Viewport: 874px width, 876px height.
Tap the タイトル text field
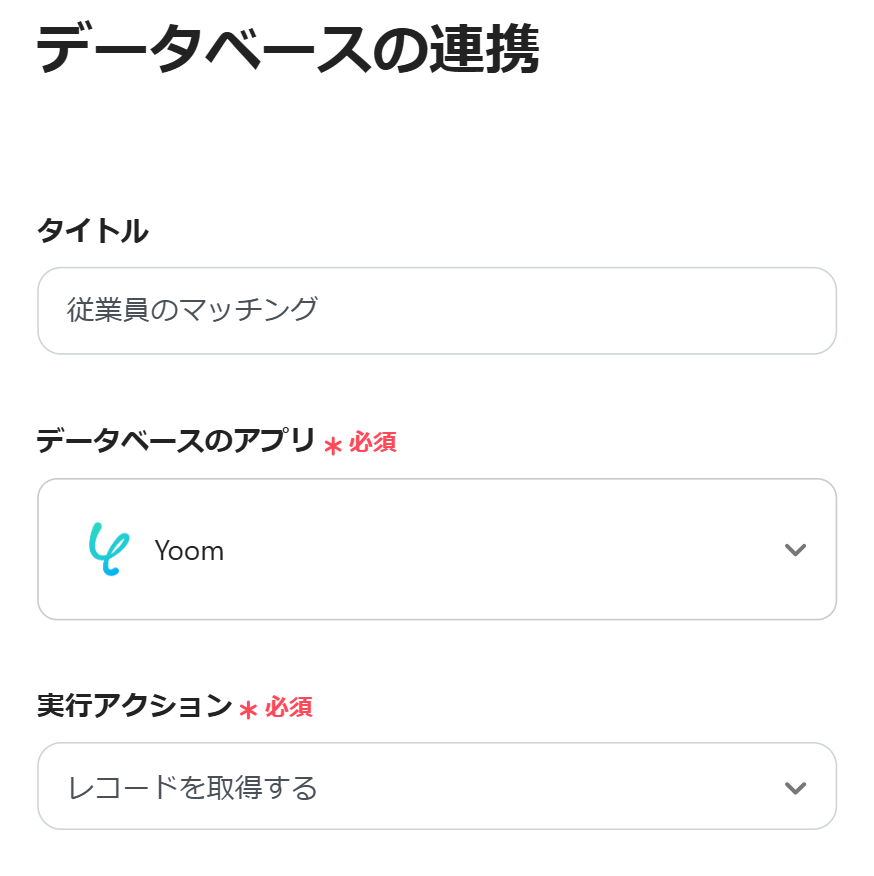[x=436, y=310]
